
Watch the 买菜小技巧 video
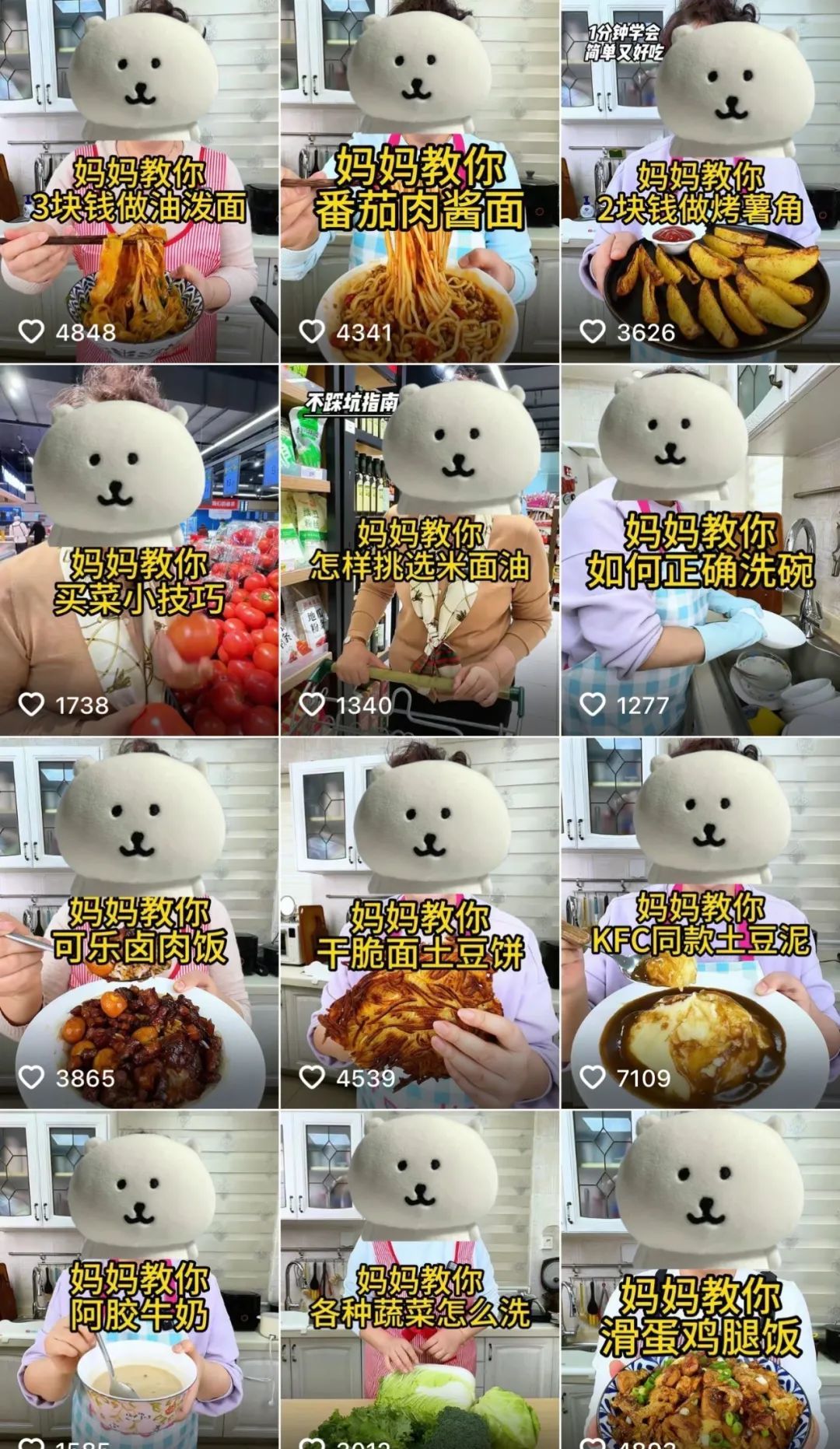139,550
